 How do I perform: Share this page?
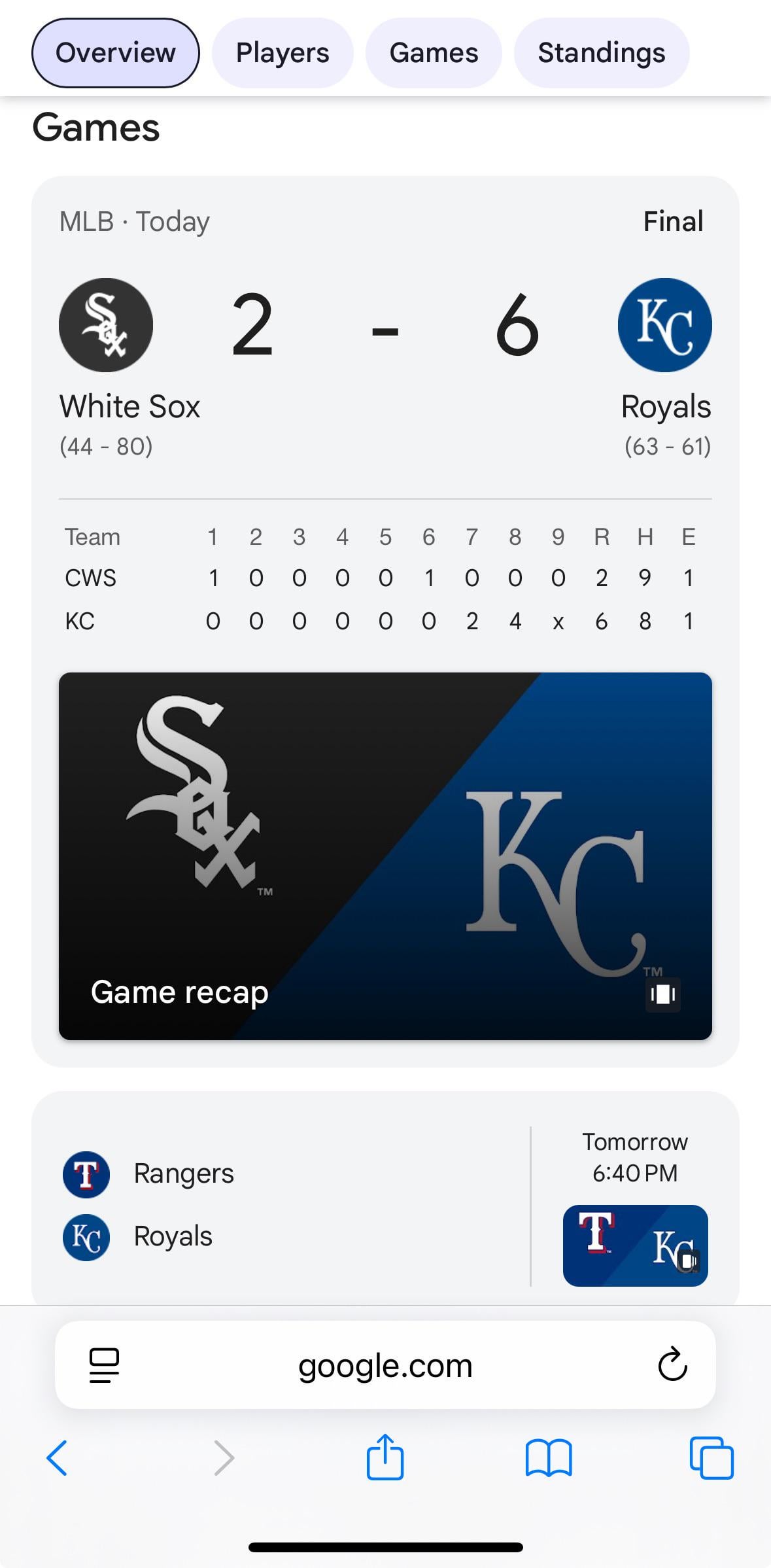point(385,1456)
